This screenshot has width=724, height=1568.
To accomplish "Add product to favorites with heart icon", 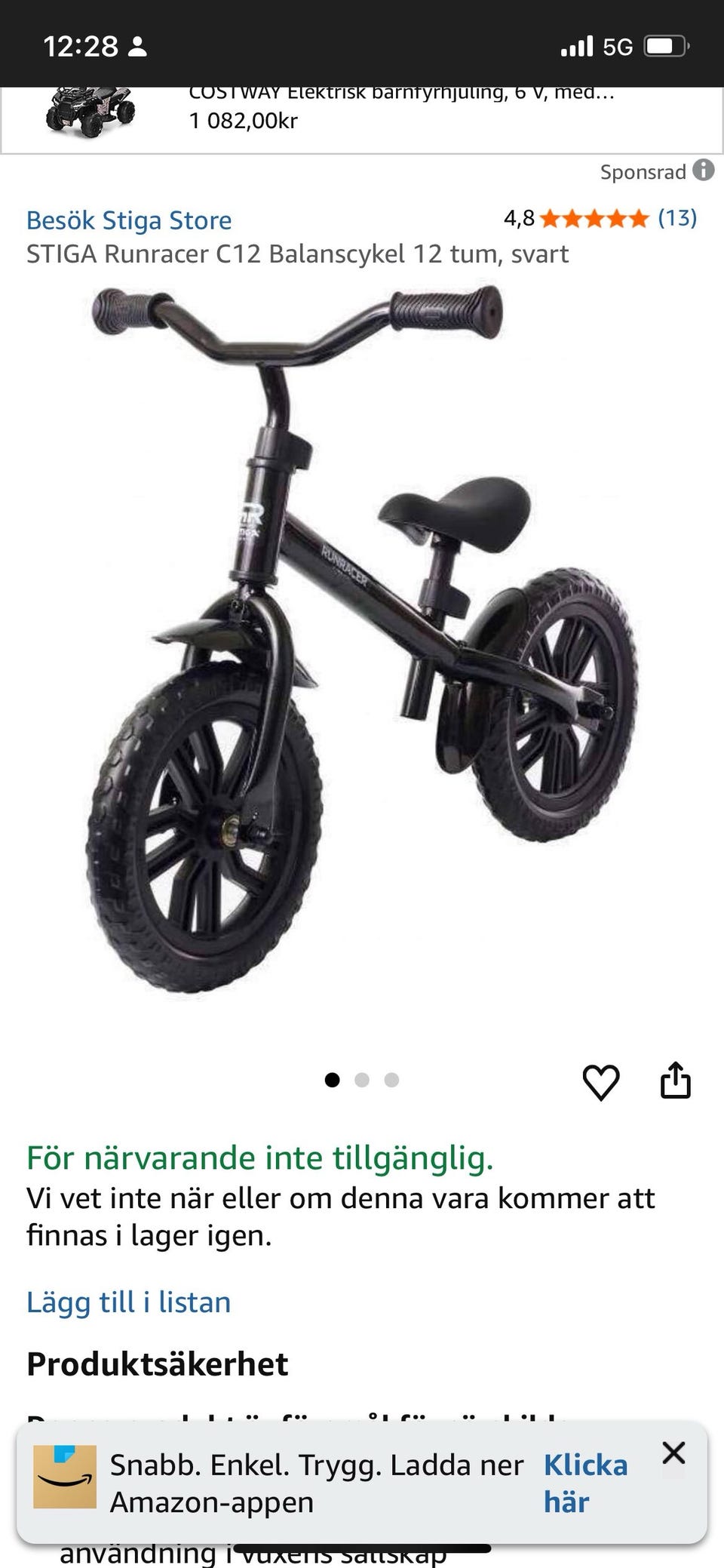I will pyautogui.click(x=601, y=1082).
